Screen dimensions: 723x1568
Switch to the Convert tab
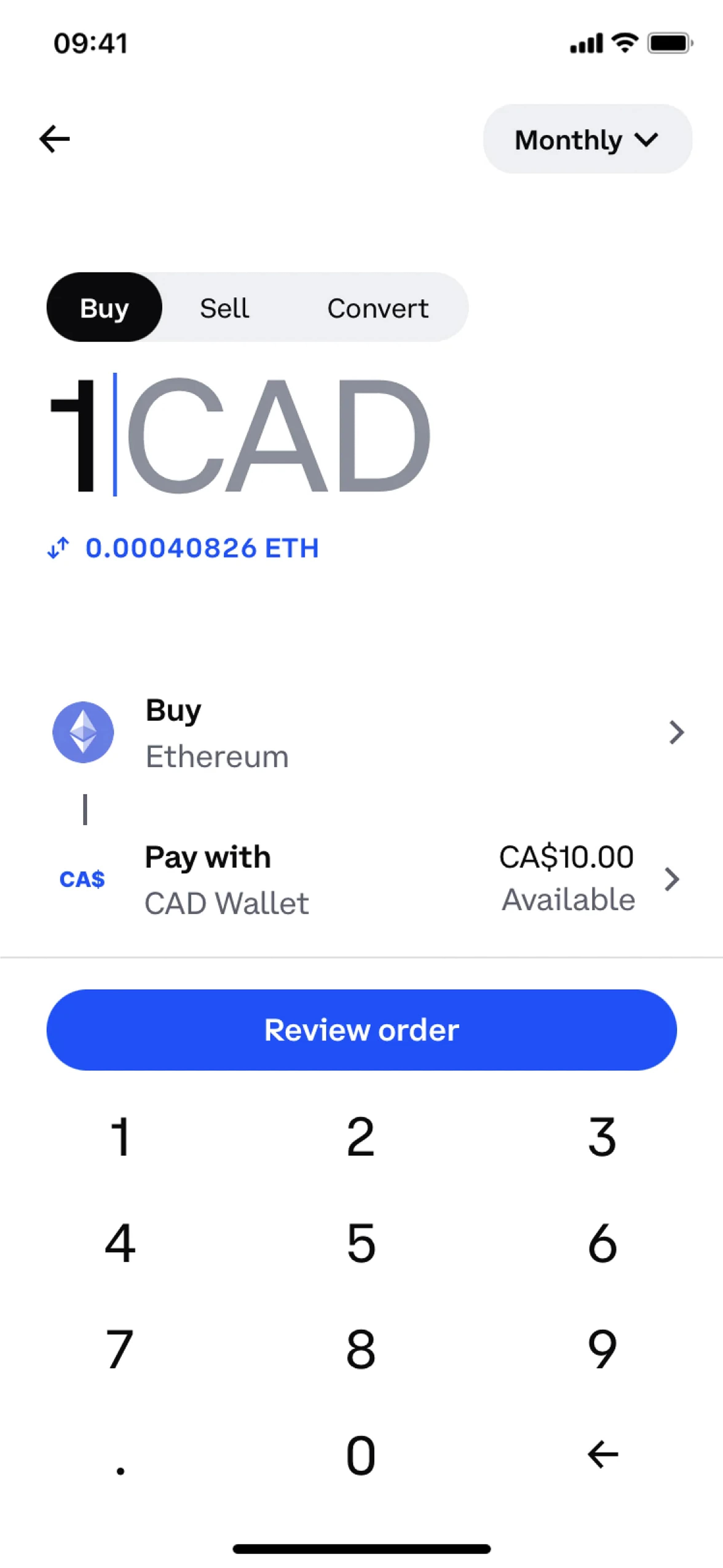377,308
